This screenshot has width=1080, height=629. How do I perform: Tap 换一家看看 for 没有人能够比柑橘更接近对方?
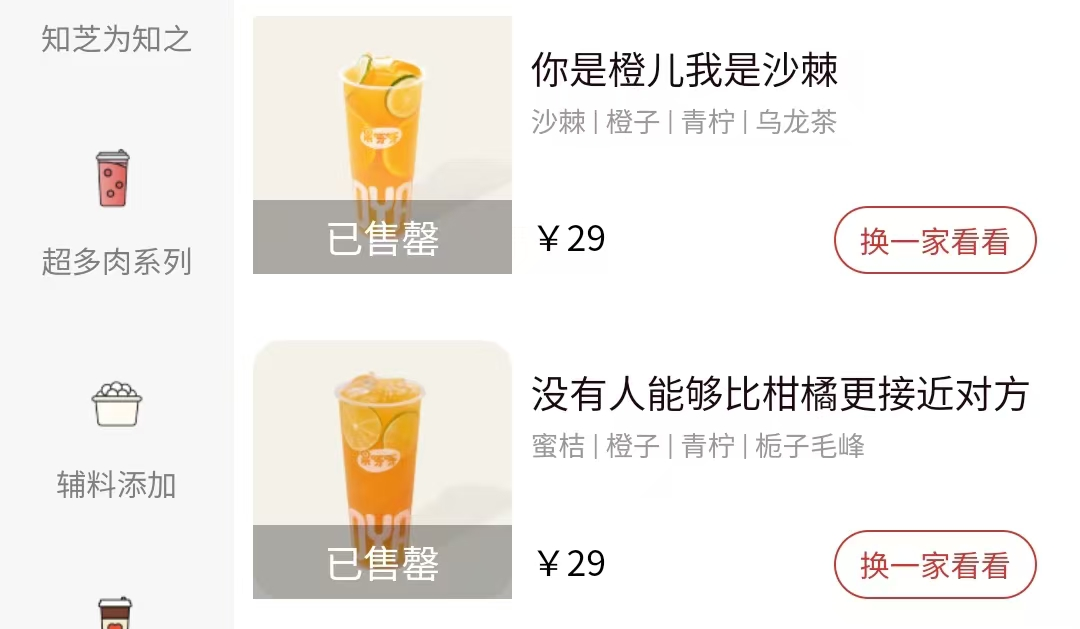tap(934, 565)
